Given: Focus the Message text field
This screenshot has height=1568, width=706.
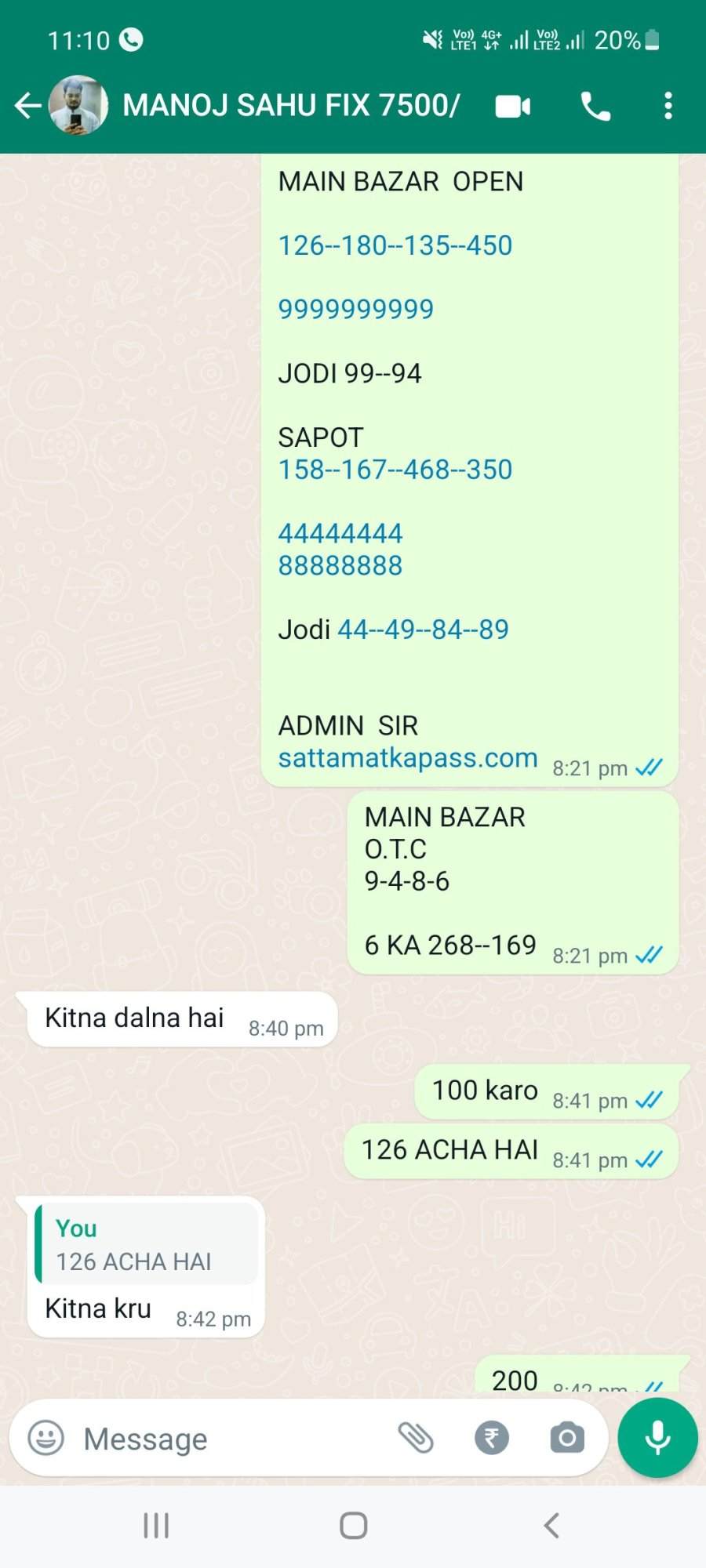Looking at the screenshot, I should point(227,1439).
